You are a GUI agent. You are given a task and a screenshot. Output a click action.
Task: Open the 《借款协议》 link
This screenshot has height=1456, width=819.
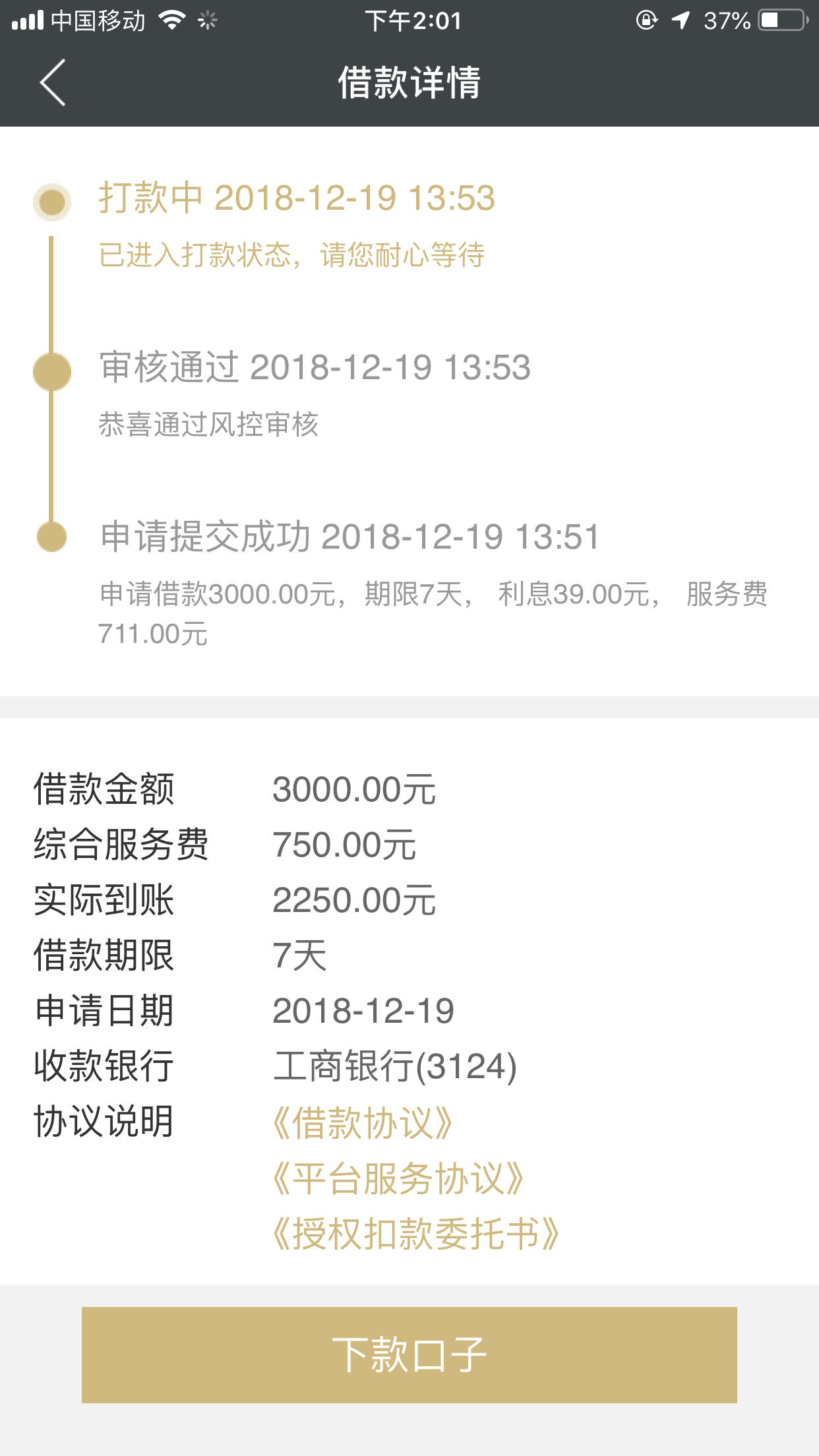[363, 1123]
